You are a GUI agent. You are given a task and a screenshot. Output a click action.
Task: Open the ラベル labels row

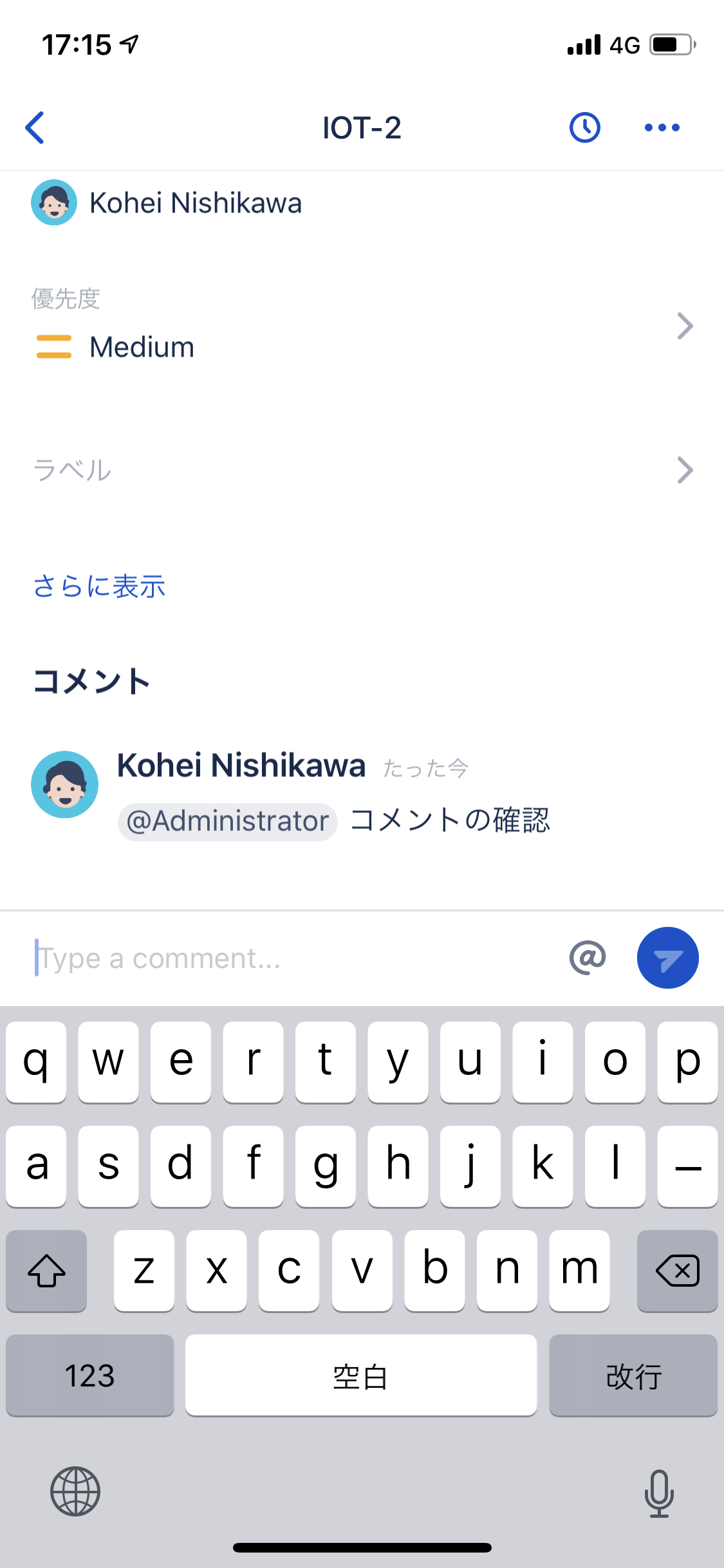coord(362,471)
